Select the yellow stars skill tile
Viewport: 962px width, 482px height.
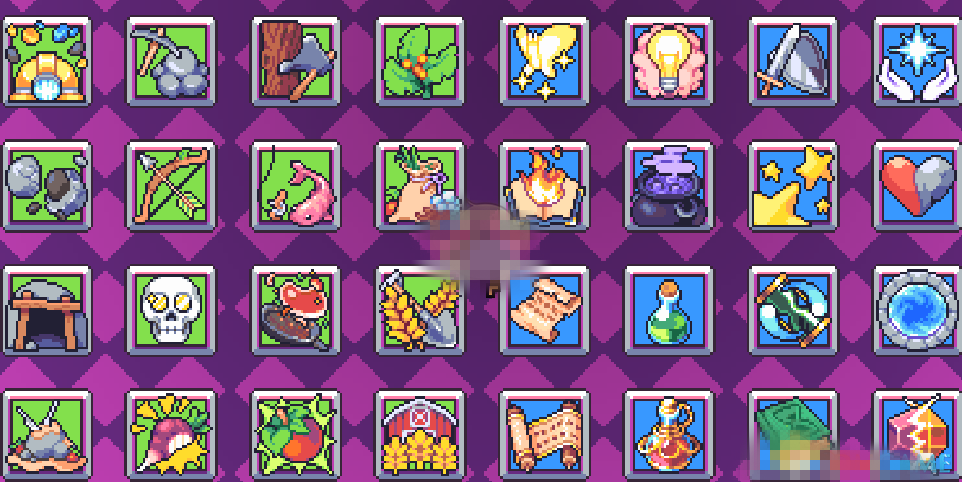[792, 185]
